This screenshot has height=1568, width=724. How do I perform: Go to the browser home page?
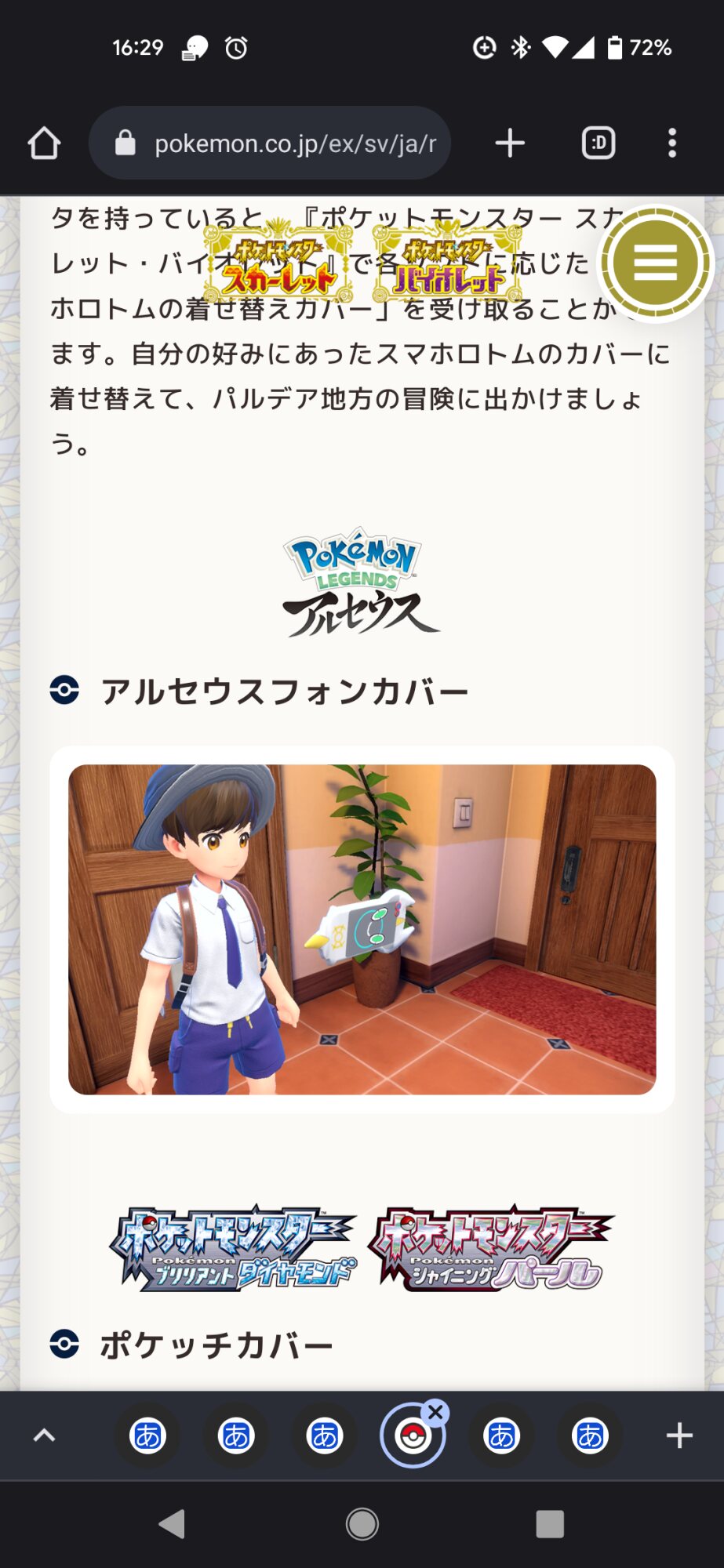pyautogui.click(x=44, y=143)
